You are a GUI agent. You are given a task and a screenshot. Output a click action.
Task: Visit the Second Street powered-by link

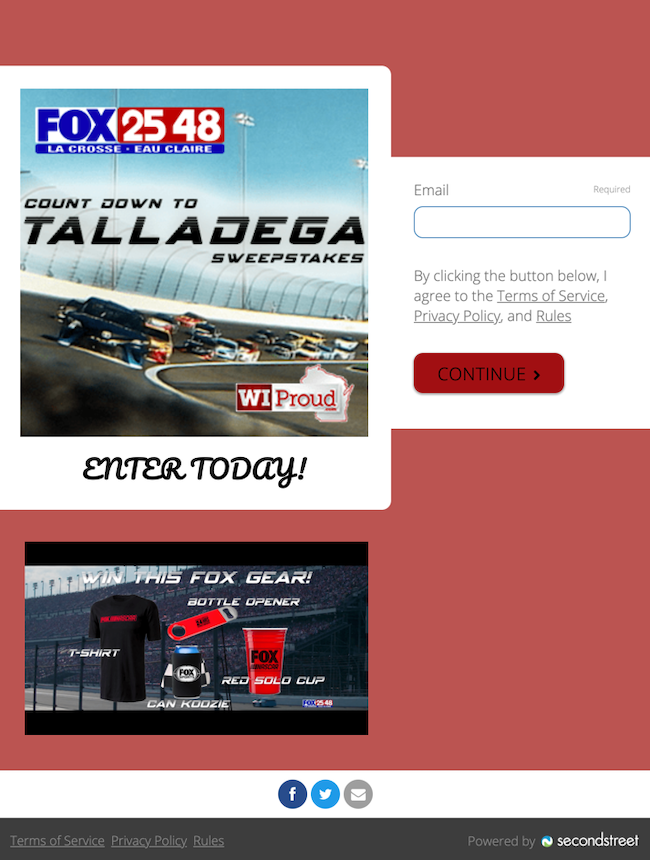[589, 841]
